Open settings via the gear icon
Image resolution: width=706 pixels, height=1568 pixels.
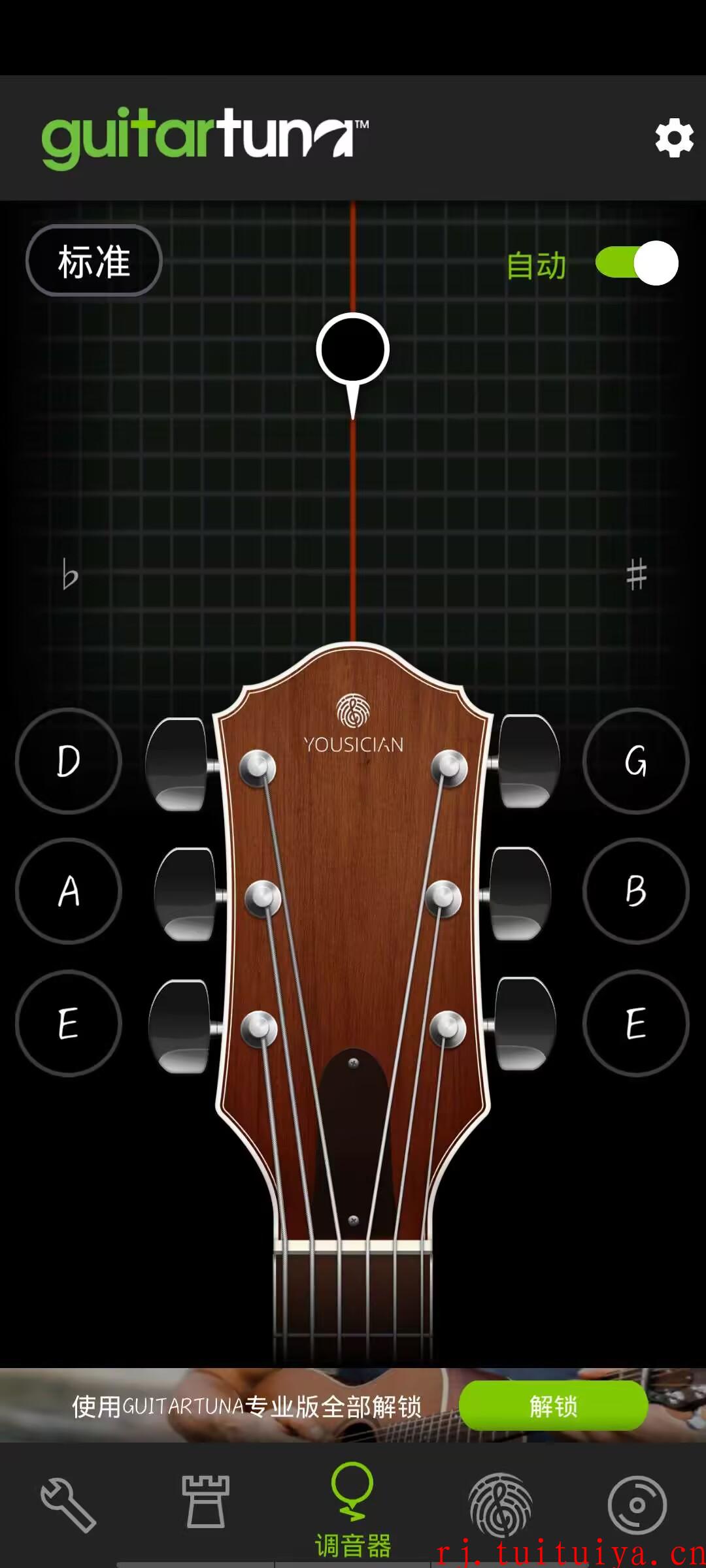[x=674, y=138]
